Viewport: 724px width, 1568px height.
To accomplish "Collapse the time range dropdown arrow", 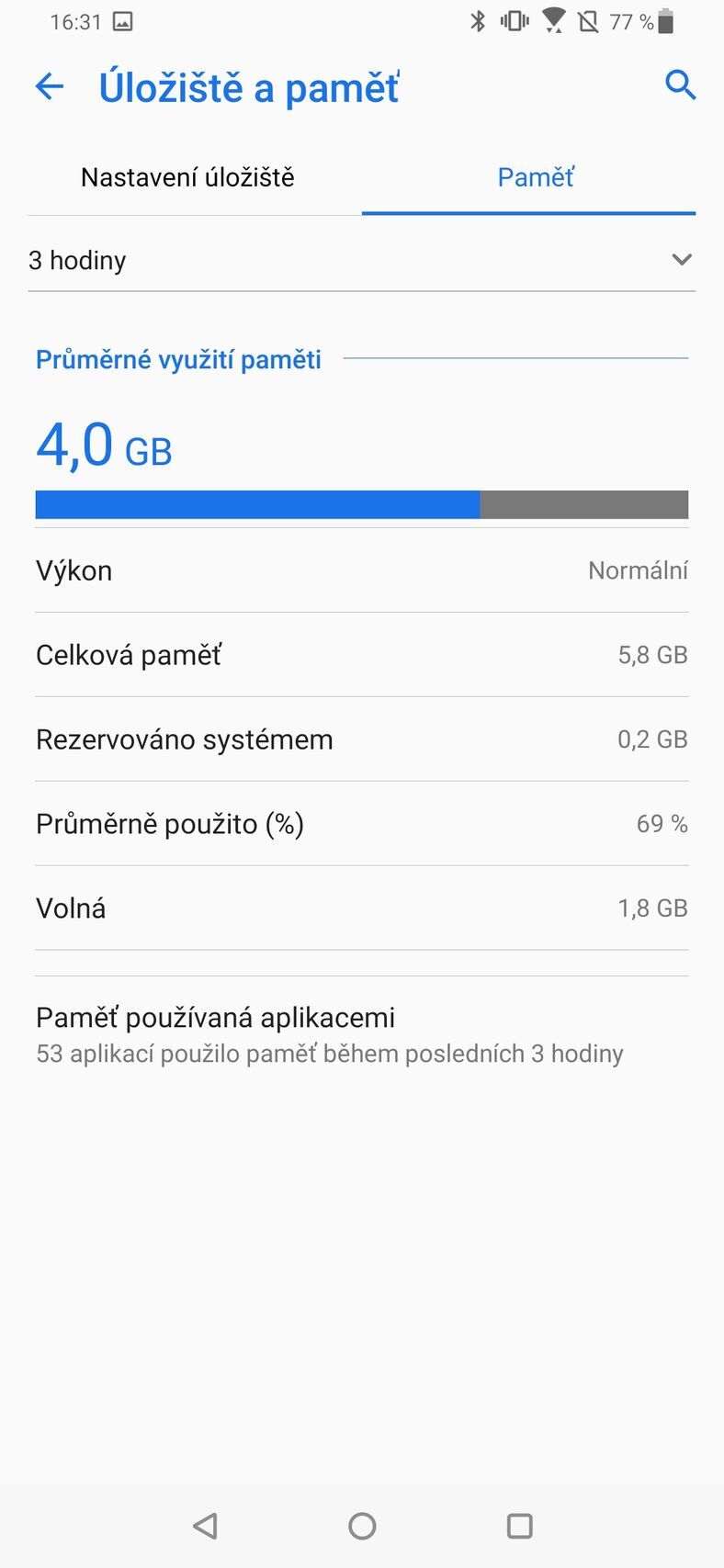I will click(681, 260).
